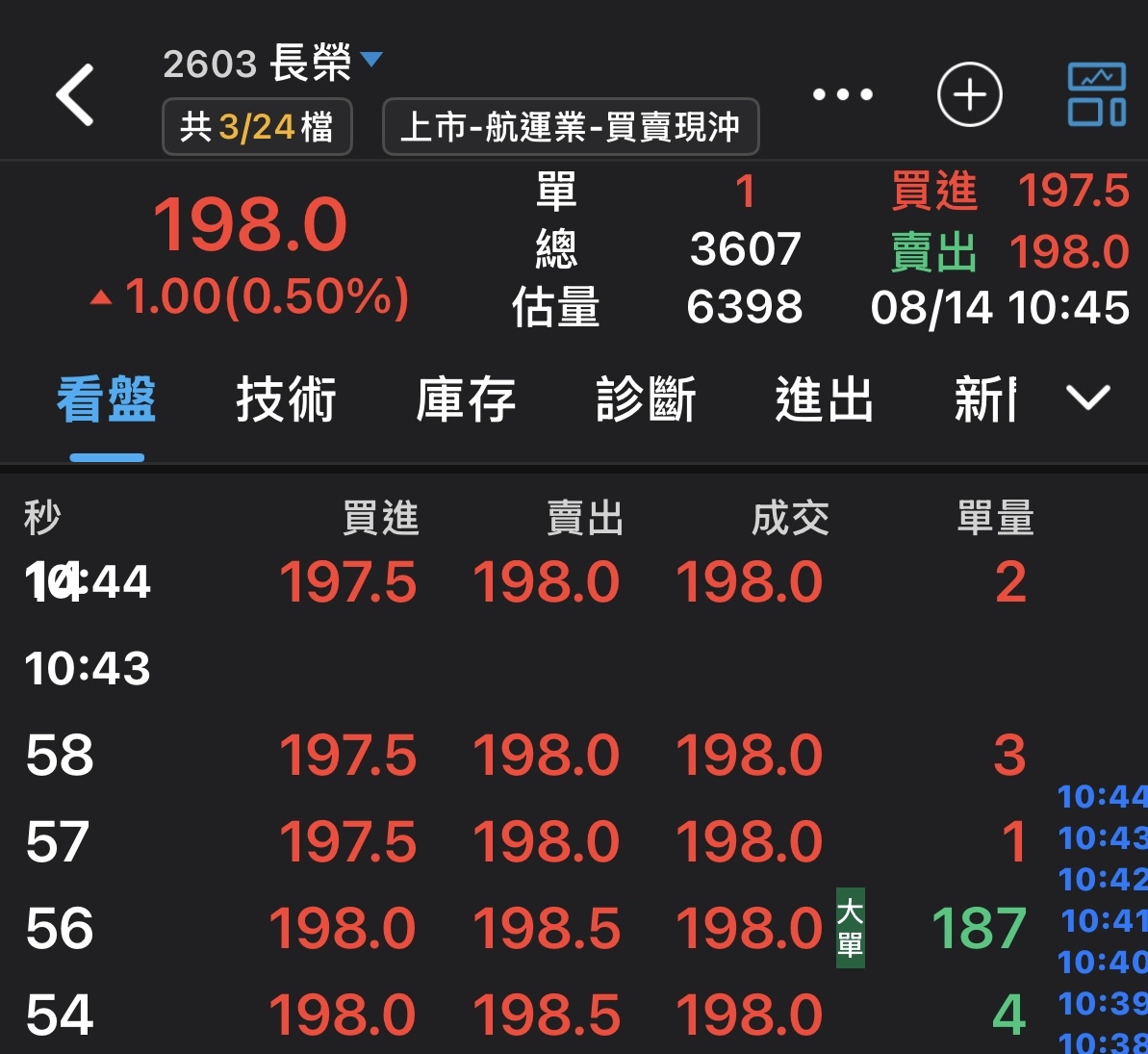The width and height of the screenshot is (1148, 1054).
Task: Open the chart layout icon
Action: tap(1096, 94)
